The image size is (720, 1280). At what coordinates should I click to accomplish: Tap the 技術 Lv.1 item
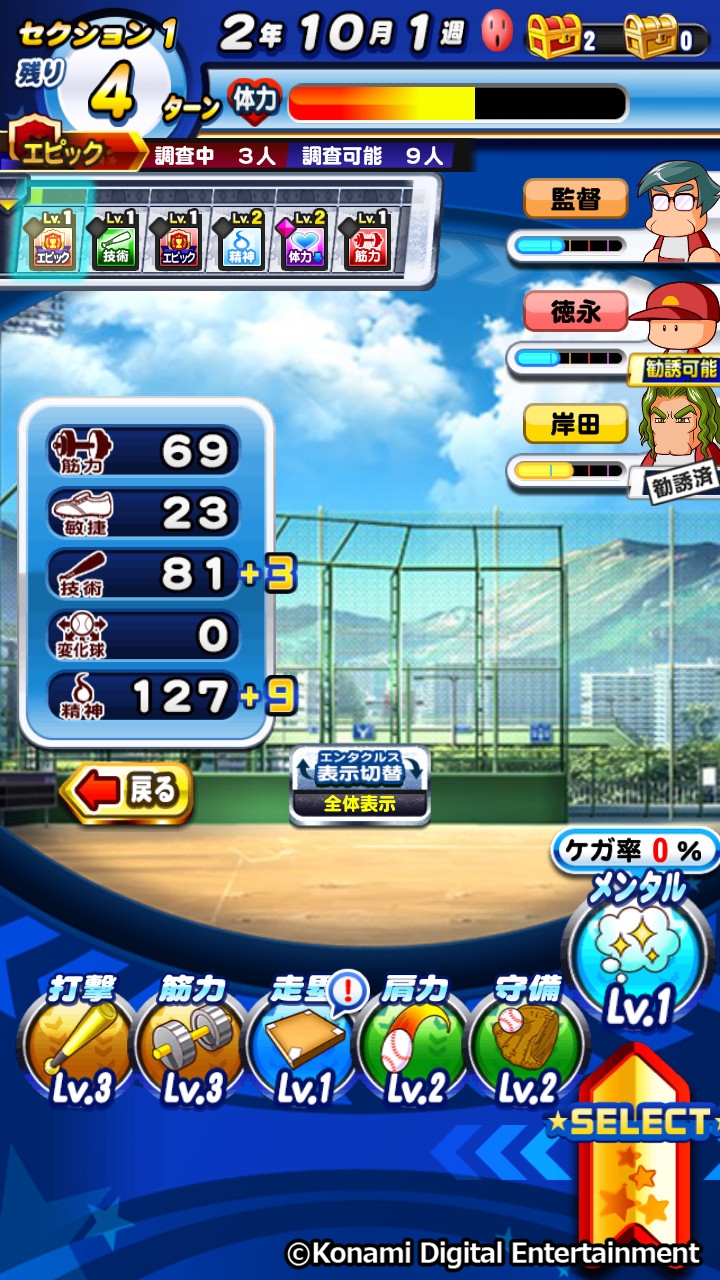click(x=116, y=241)
